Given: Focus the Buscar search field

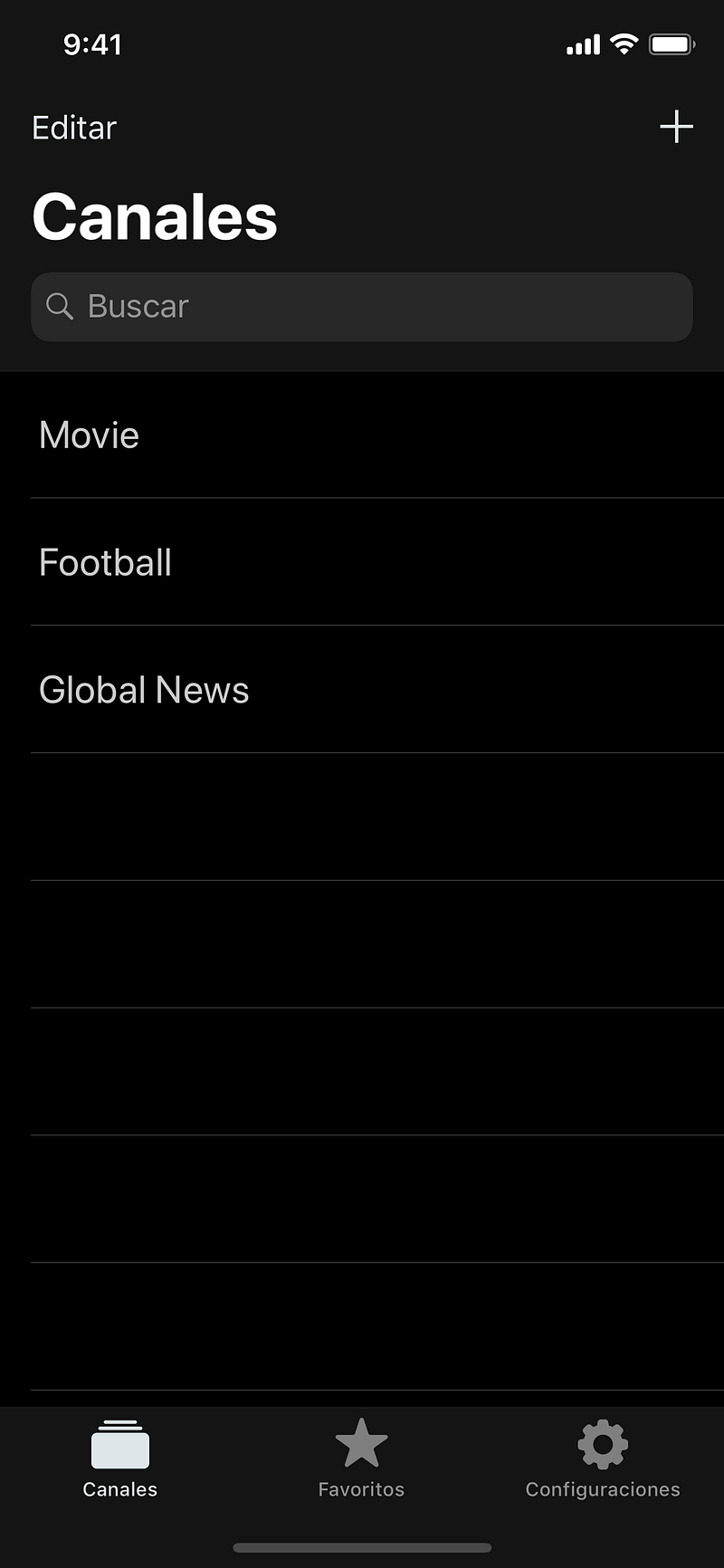Looking at the screenshot, I should [362, 307].
